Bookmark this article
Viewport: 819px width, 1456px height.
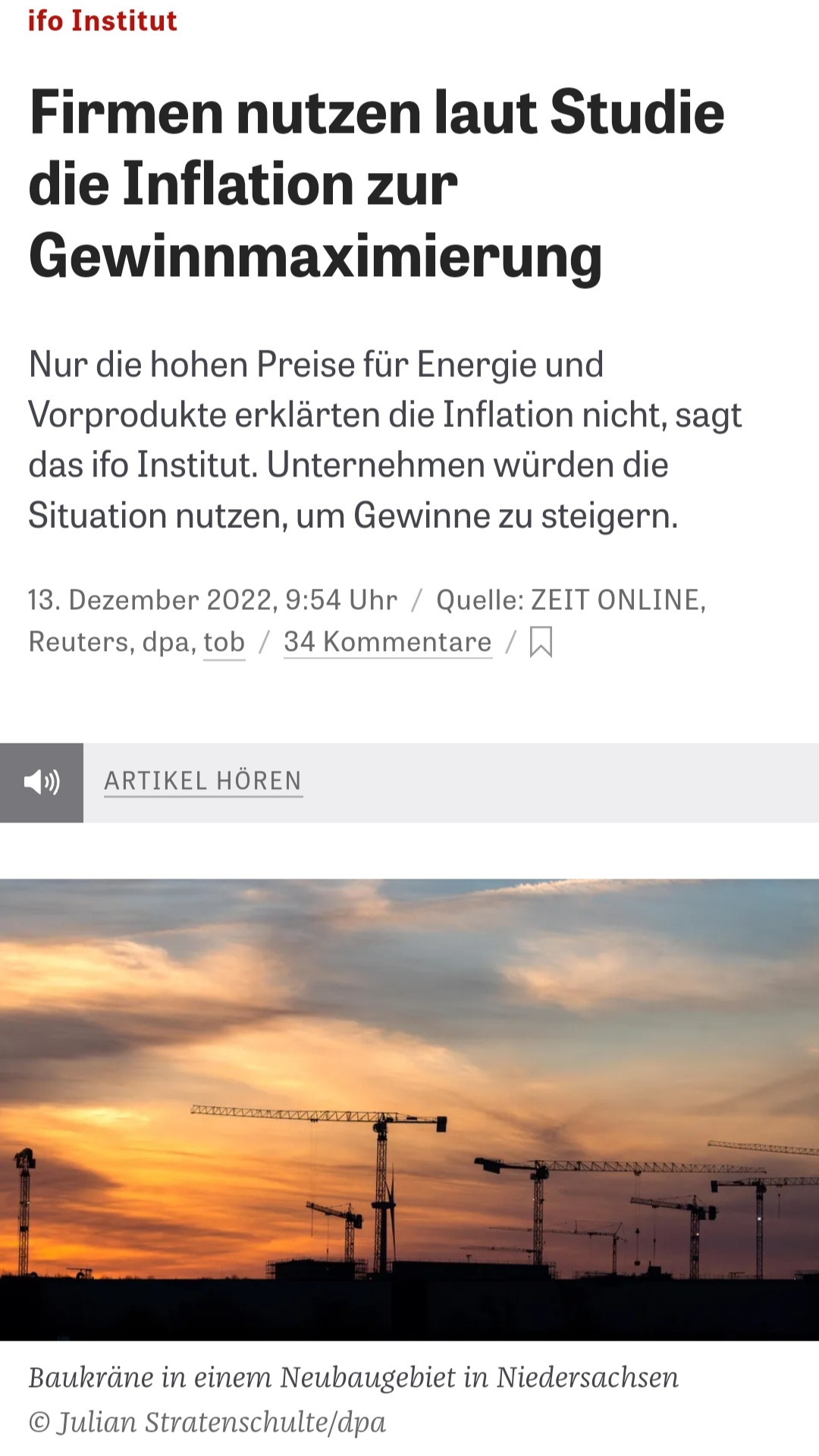click(x=541, y=642)
